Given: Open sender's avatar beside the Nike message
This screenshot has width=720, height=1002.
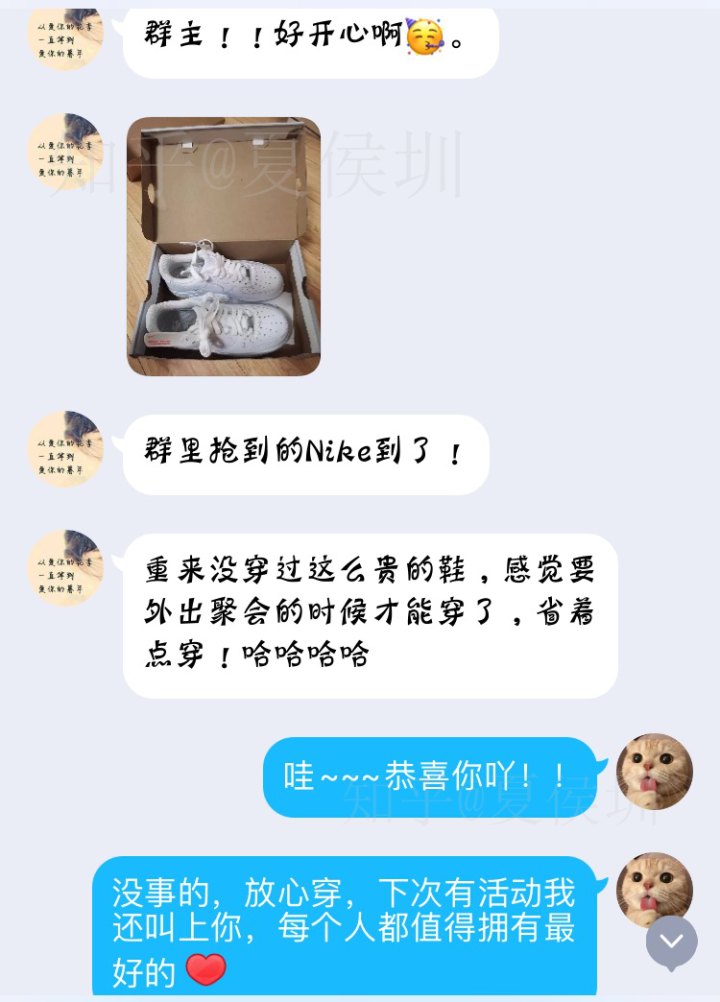Looking at the screenshot, I should (66, 449).
